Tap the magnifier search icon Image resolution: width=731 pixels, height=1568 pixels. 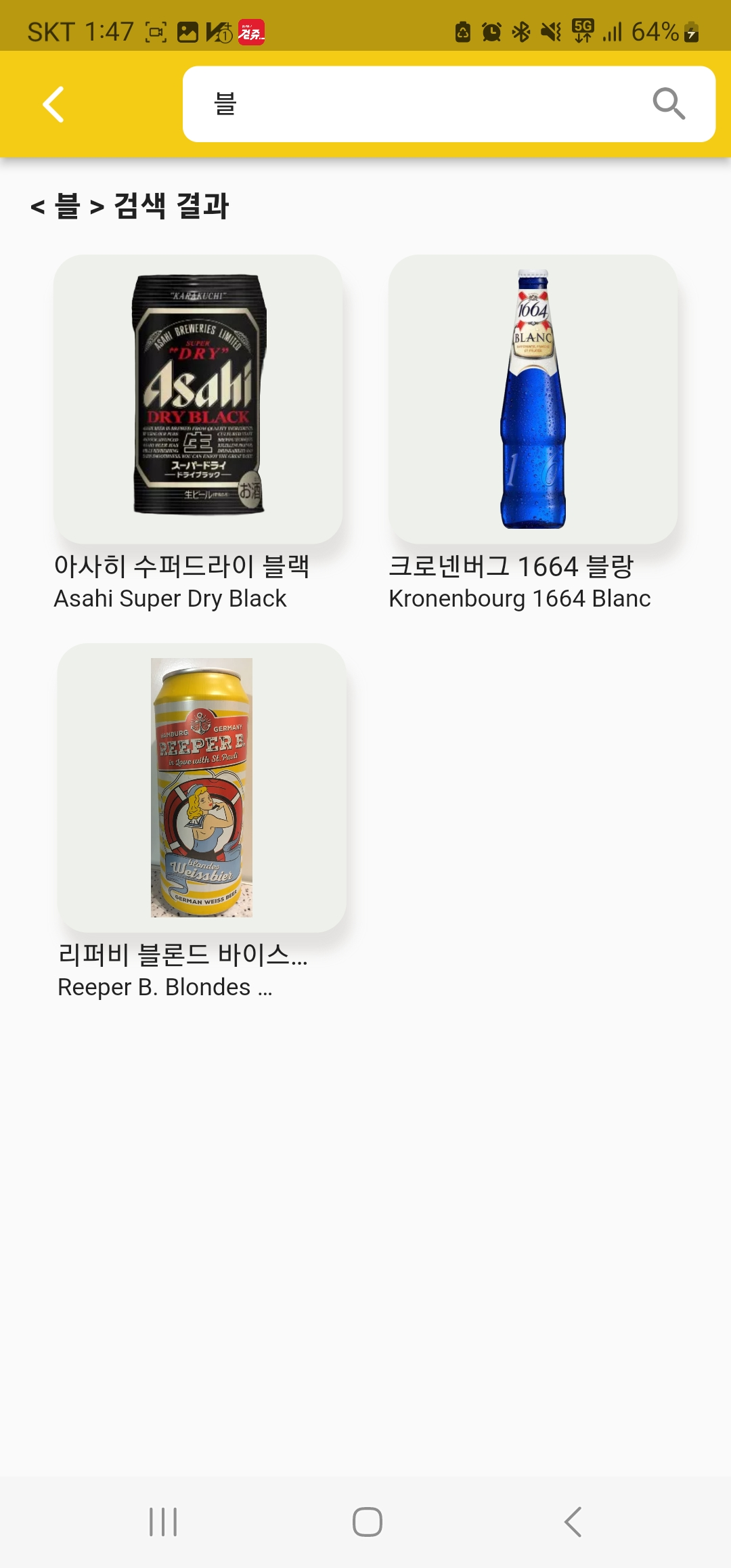[669, 104]
